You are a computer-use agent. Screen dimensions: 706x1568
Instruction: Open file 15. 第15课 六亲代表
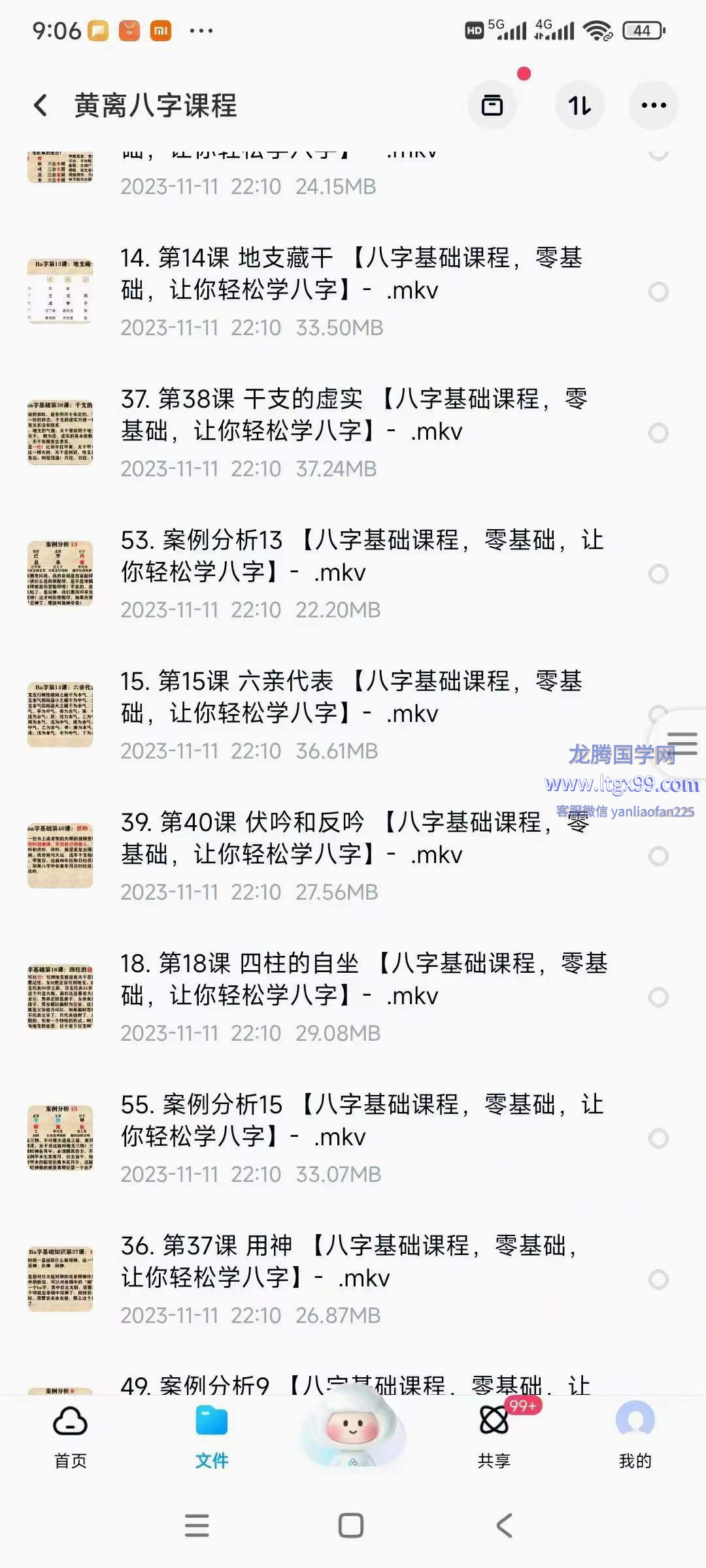tap(350, 697)
